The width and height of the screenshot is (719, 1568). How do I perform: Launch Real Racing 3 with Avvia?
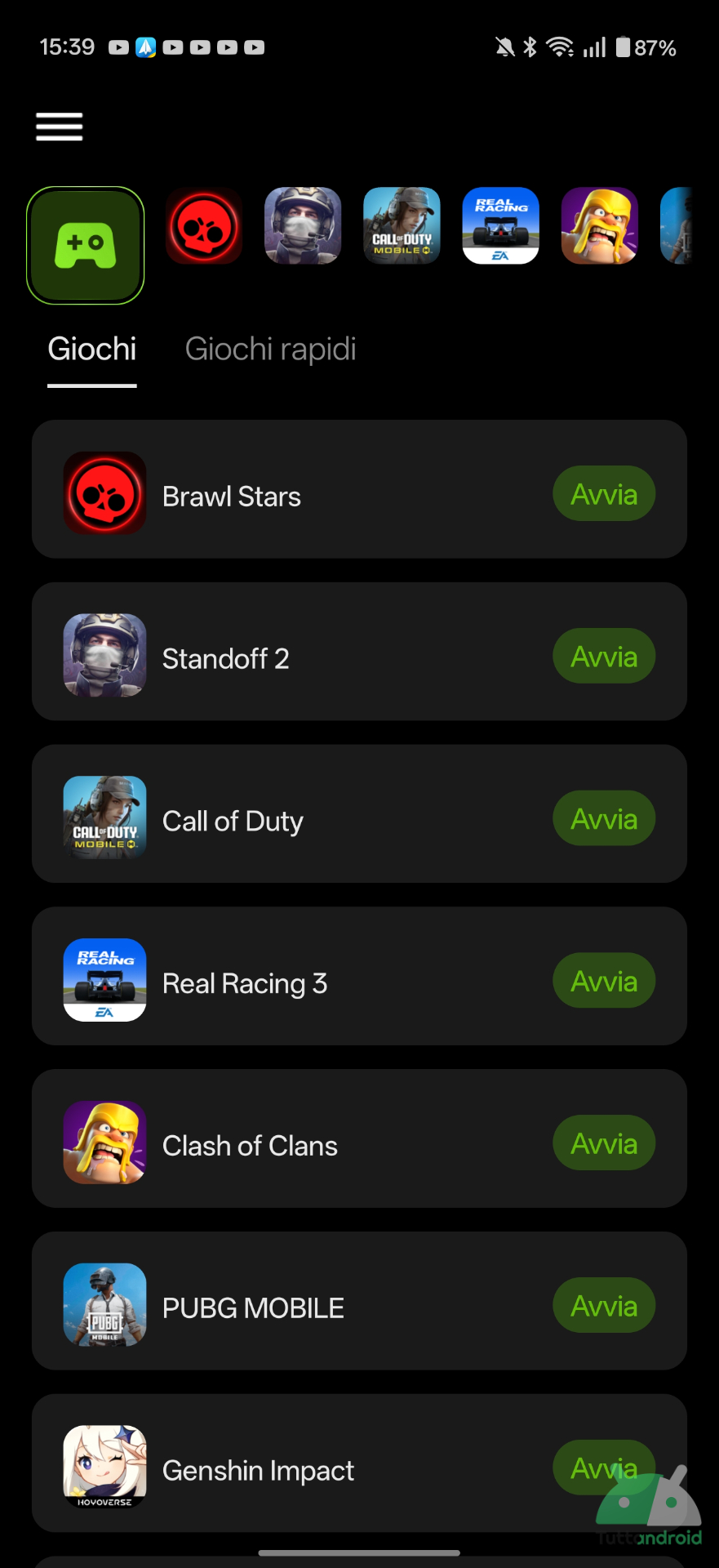click(x=603, y=981)
